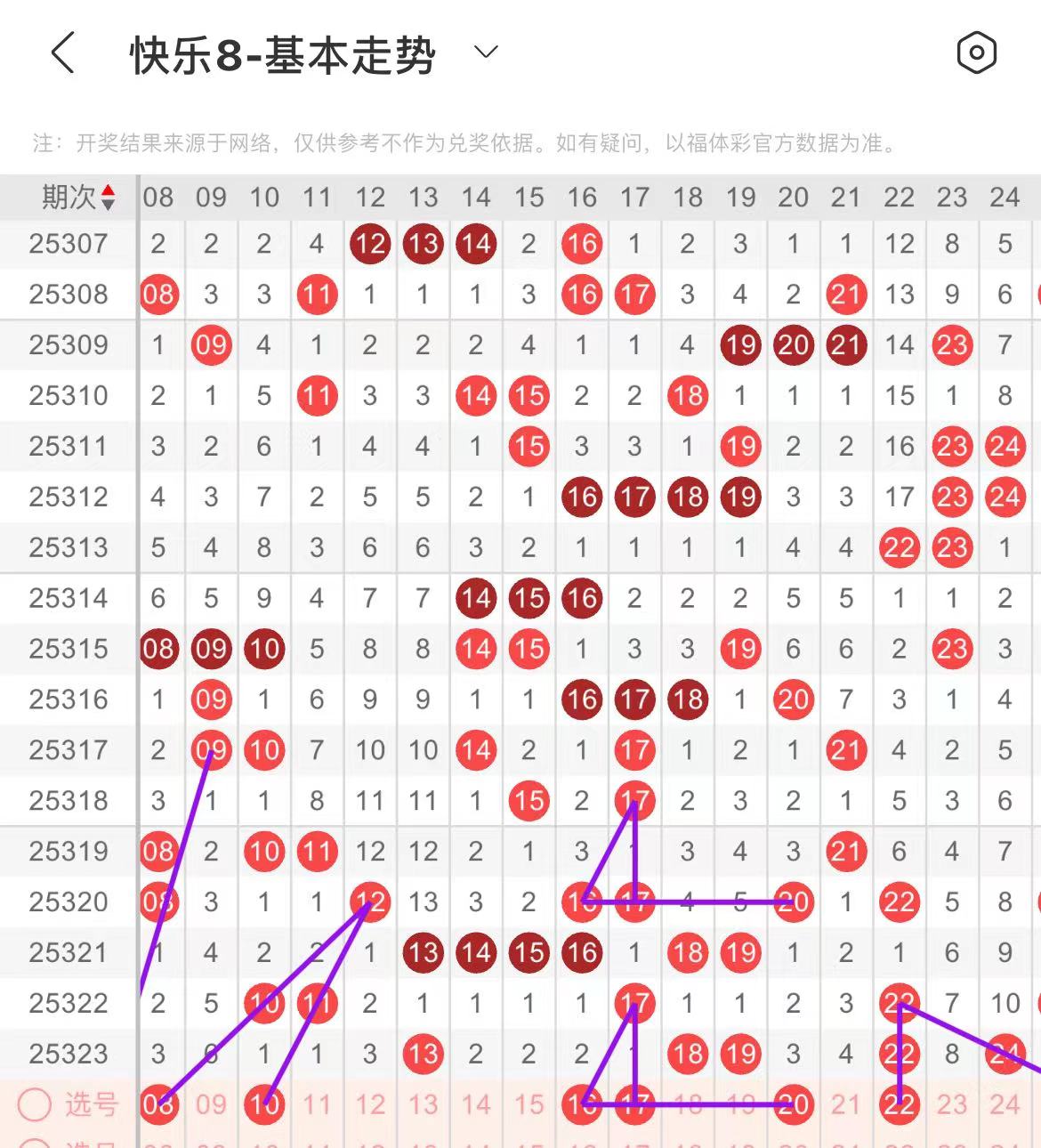Choose number 12 in the 选号 row

(x=370, y=1104)
